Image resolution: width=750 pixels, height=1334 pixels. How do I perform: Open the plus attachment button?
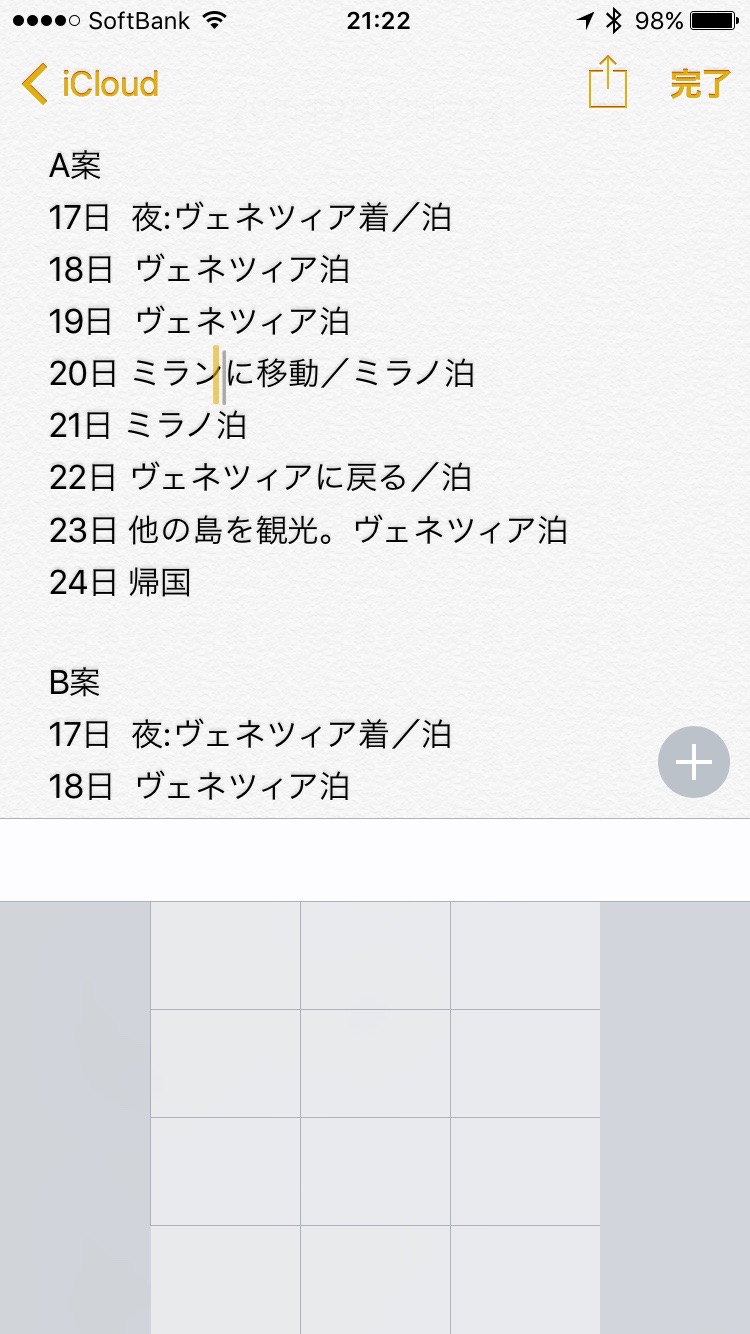click(694, 762)
